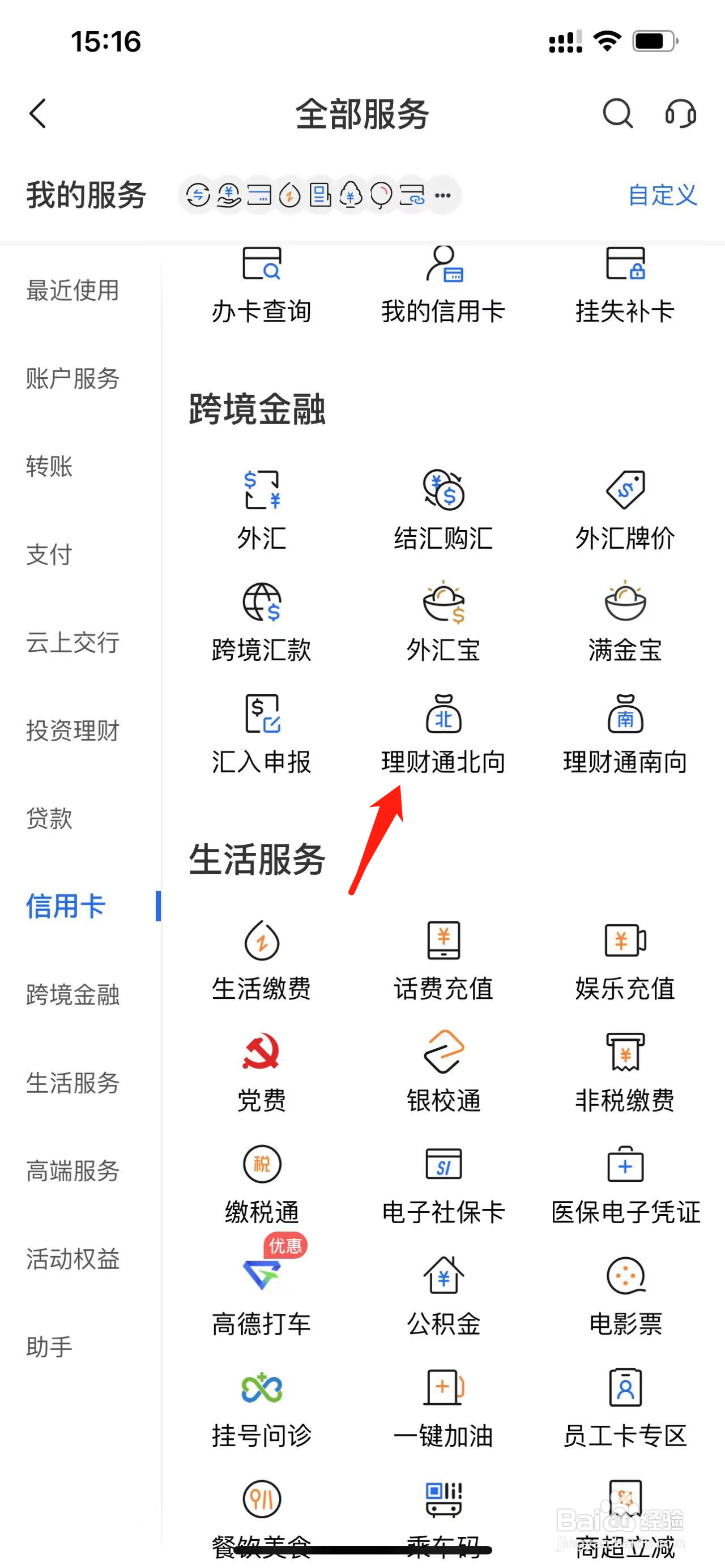725x1568 pixels.
Task: Switch to the 生活服务 category
Action: click(x=72, y=1082)
